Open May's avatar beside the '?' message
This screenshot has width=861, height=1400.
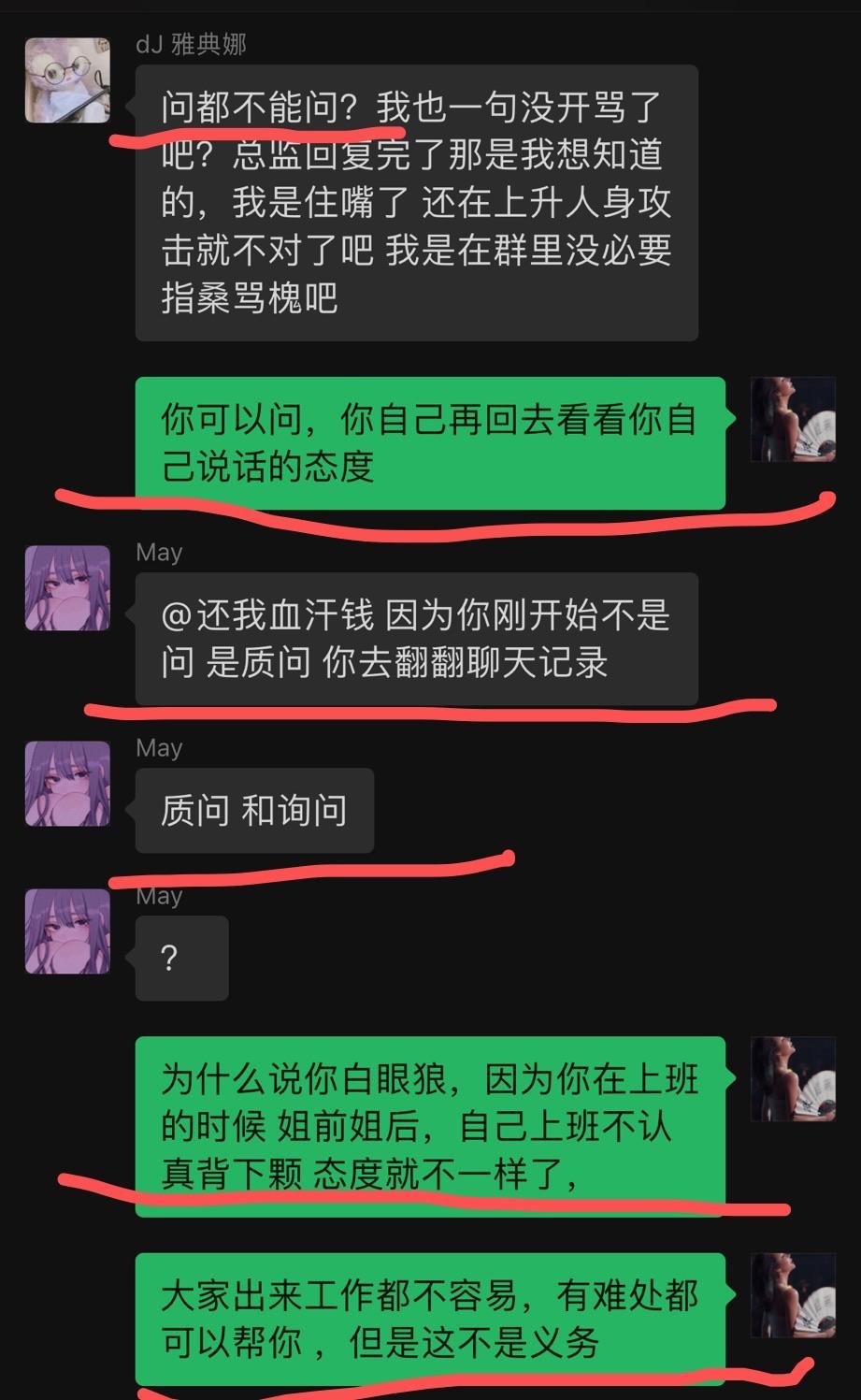(x=67, y=931)
